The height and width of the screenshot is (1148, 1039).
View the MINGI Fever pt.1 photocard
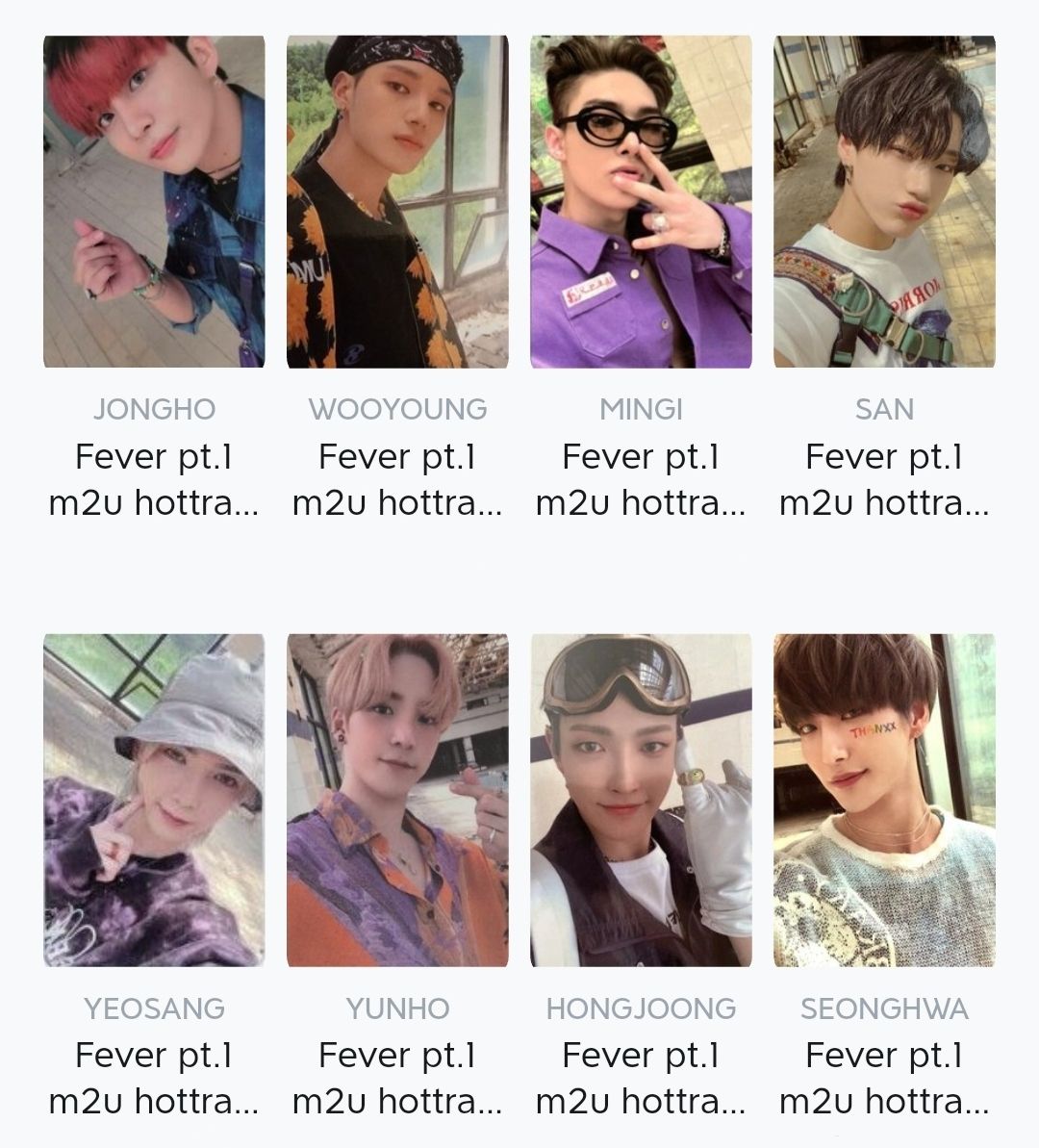click(641, 202)
